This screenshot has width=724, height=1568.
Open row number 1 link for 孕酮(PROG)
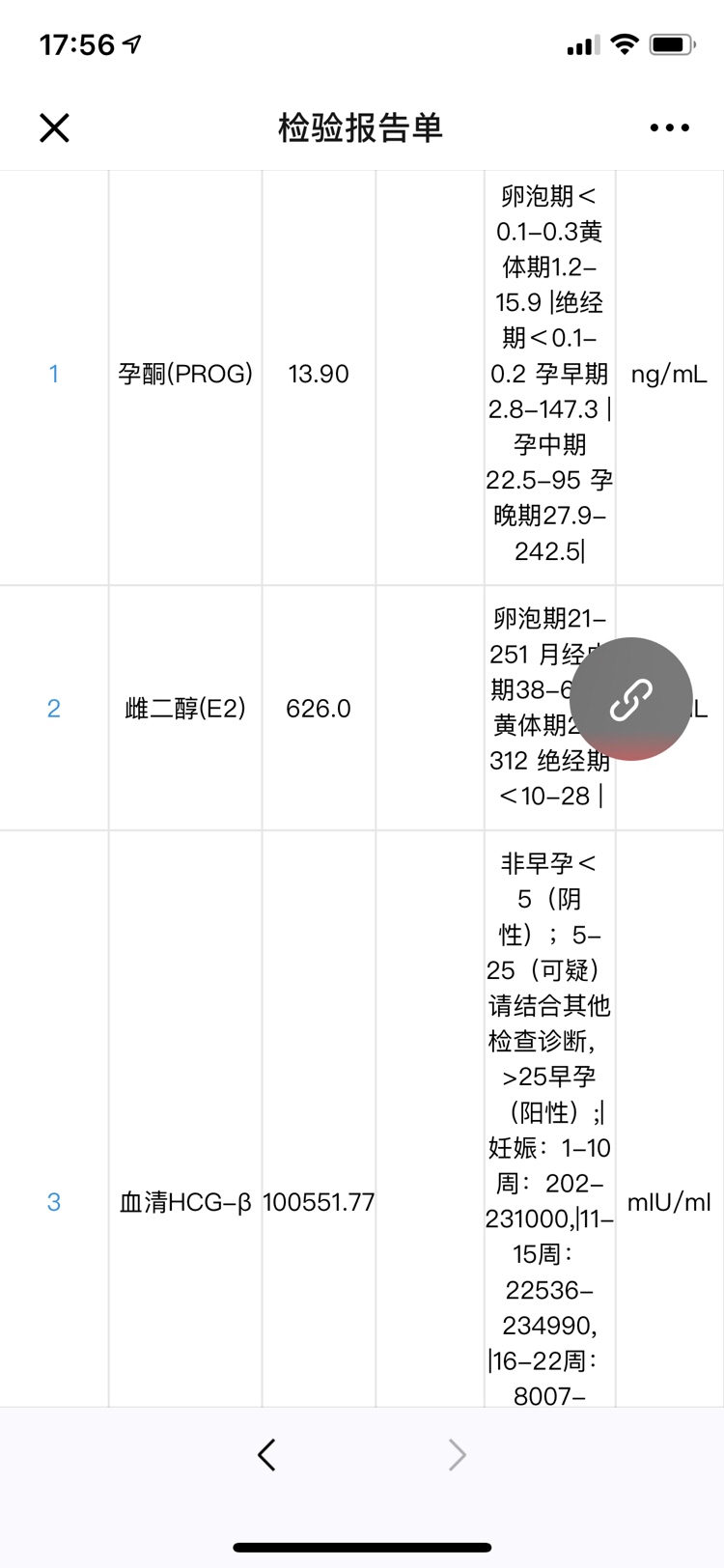[54, 374]
